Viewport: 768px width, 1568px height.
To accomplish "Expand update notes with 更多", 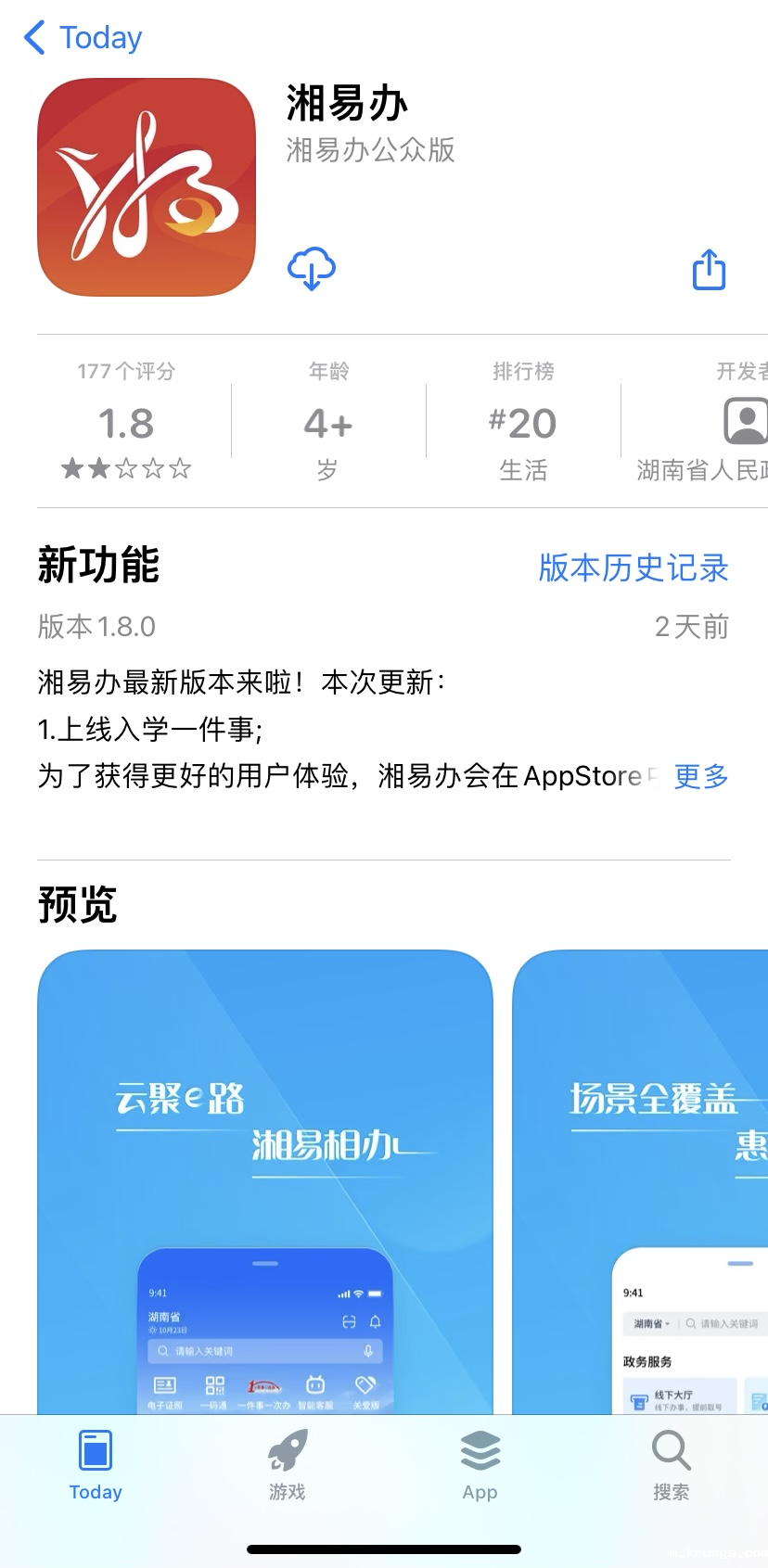I will 700,777.
